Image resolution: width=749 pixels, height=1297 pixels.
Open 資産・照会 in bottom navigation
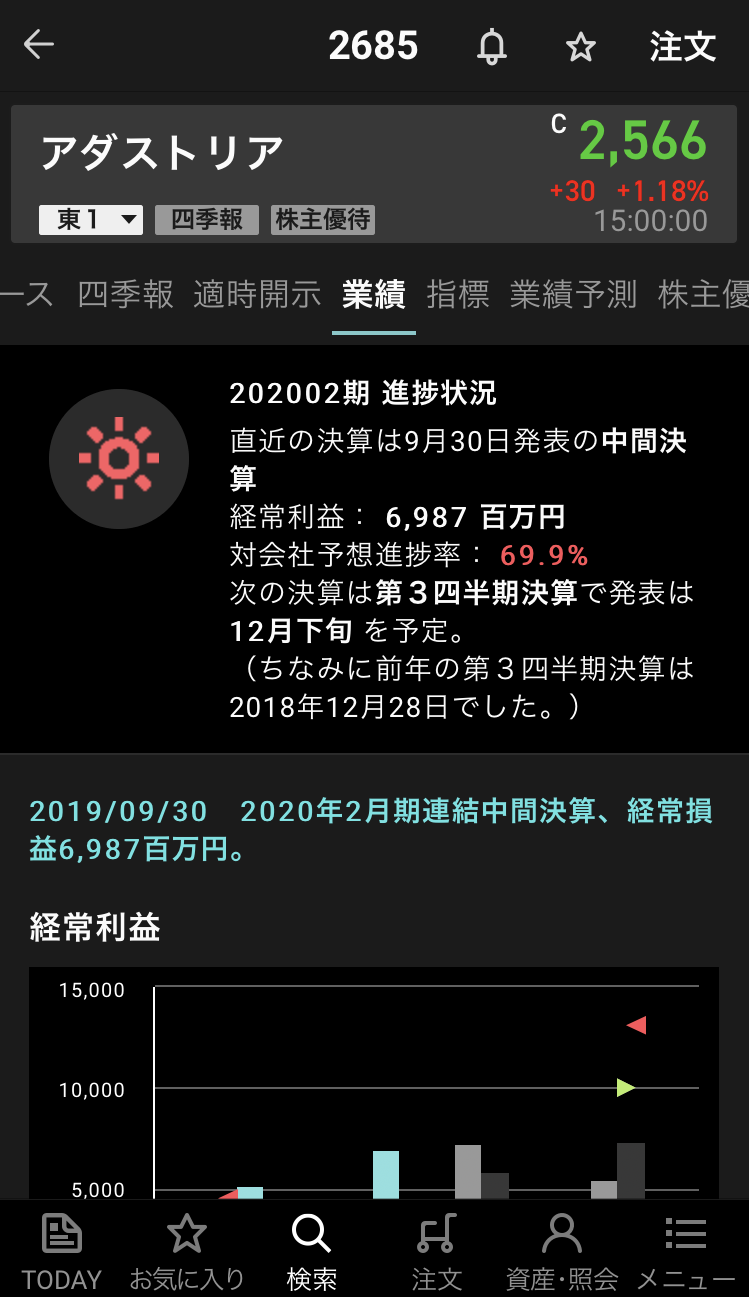[x=561, y=1250]
